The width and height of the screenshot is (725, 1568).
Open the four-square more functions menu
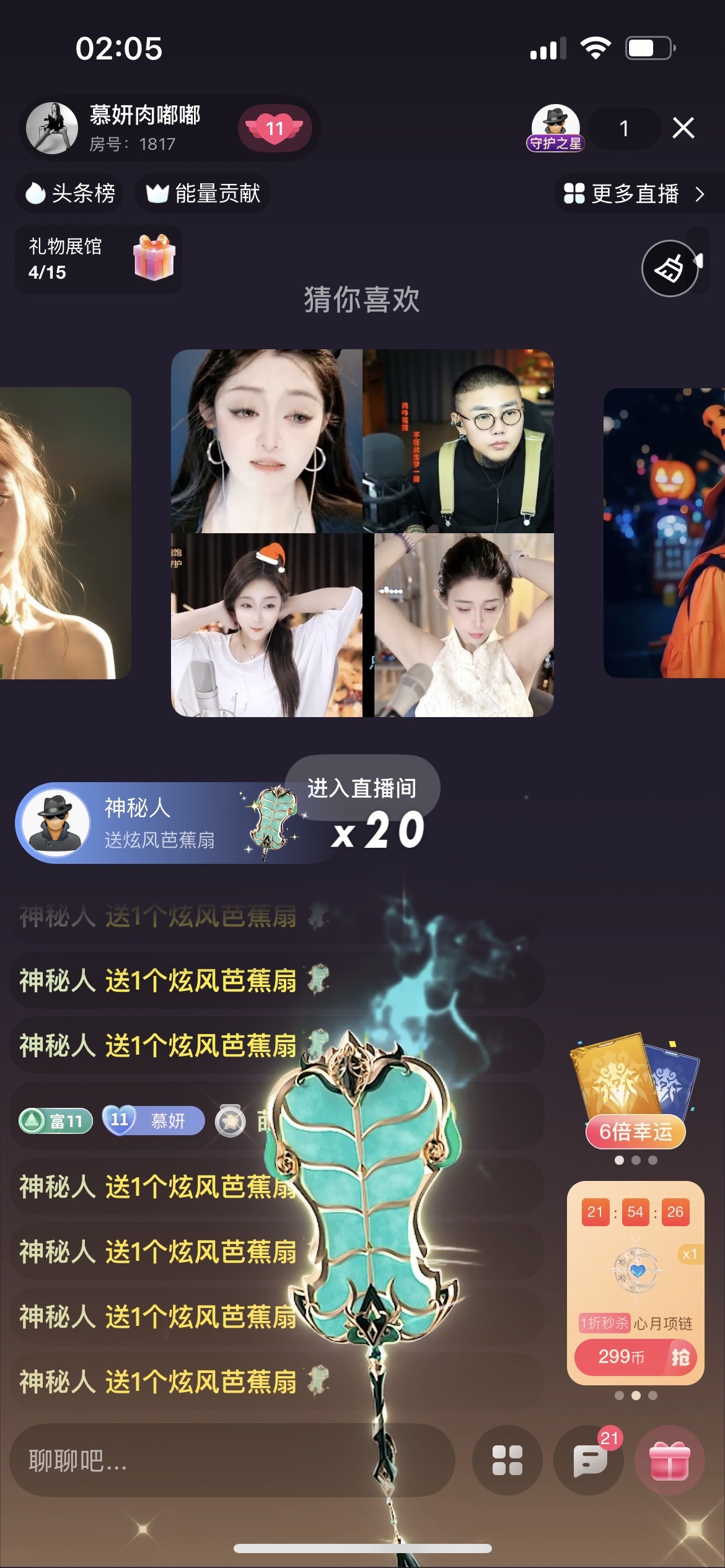[507, 1460]
